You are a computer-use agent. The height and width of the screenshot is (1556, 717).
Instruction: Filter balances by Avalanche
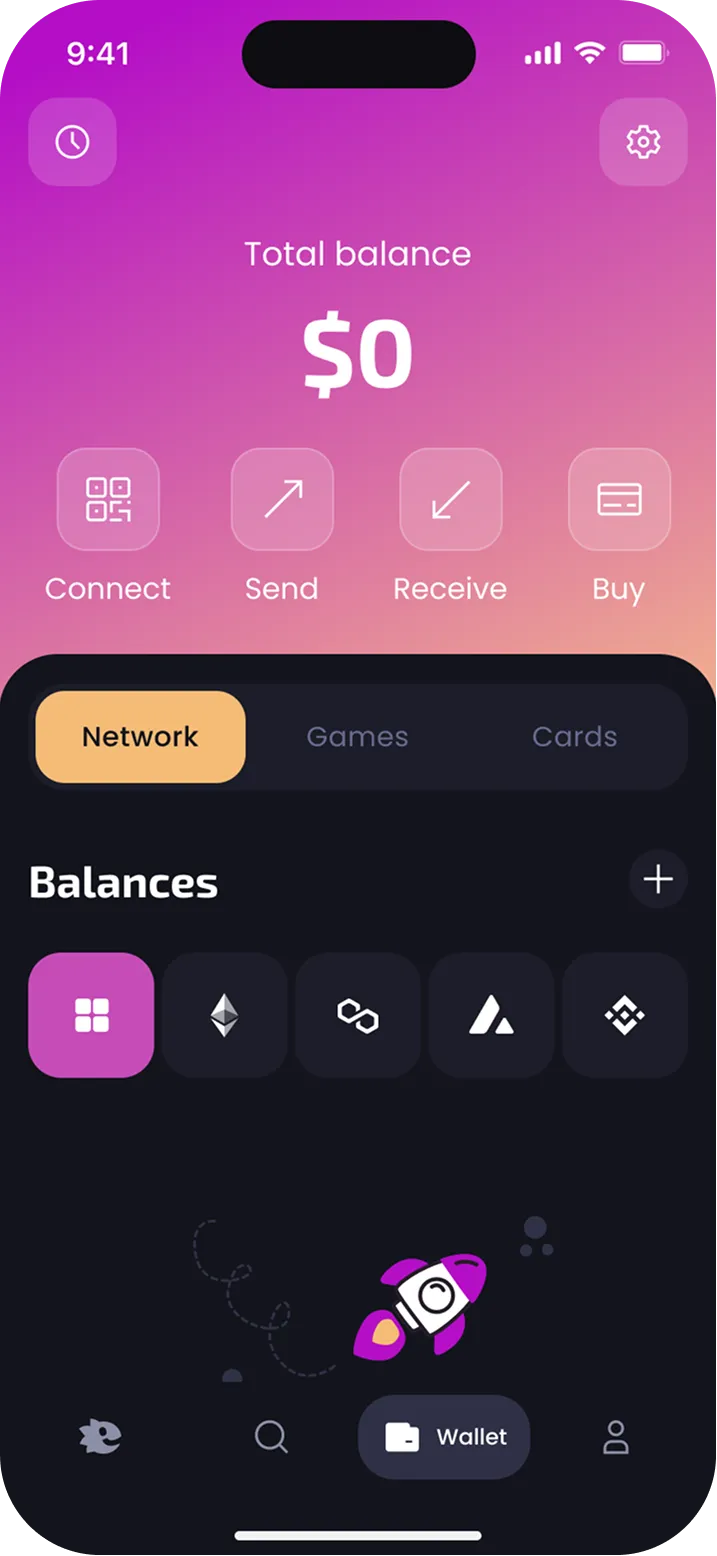491,1015
